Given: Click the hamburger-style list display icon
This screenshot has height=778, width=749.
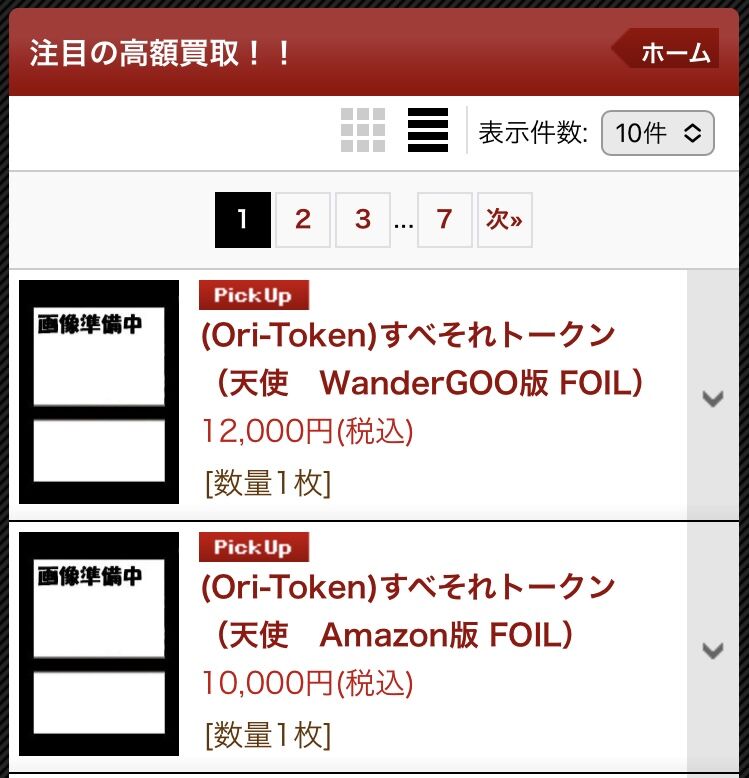Looking at the screenshot, I should point(427,131).
